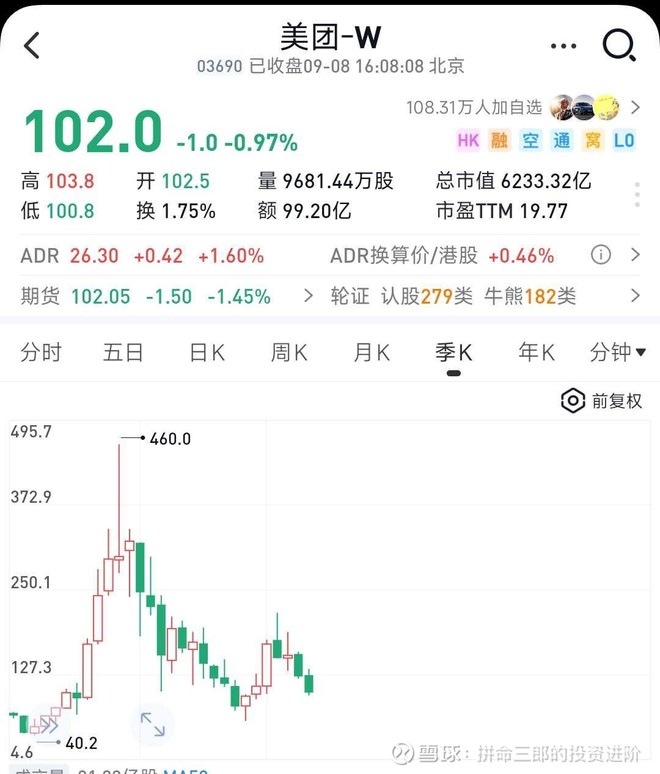Select the 周K chart tab
Image resolution: width=660 pixels, height=774 pixels.
[289, 352]
